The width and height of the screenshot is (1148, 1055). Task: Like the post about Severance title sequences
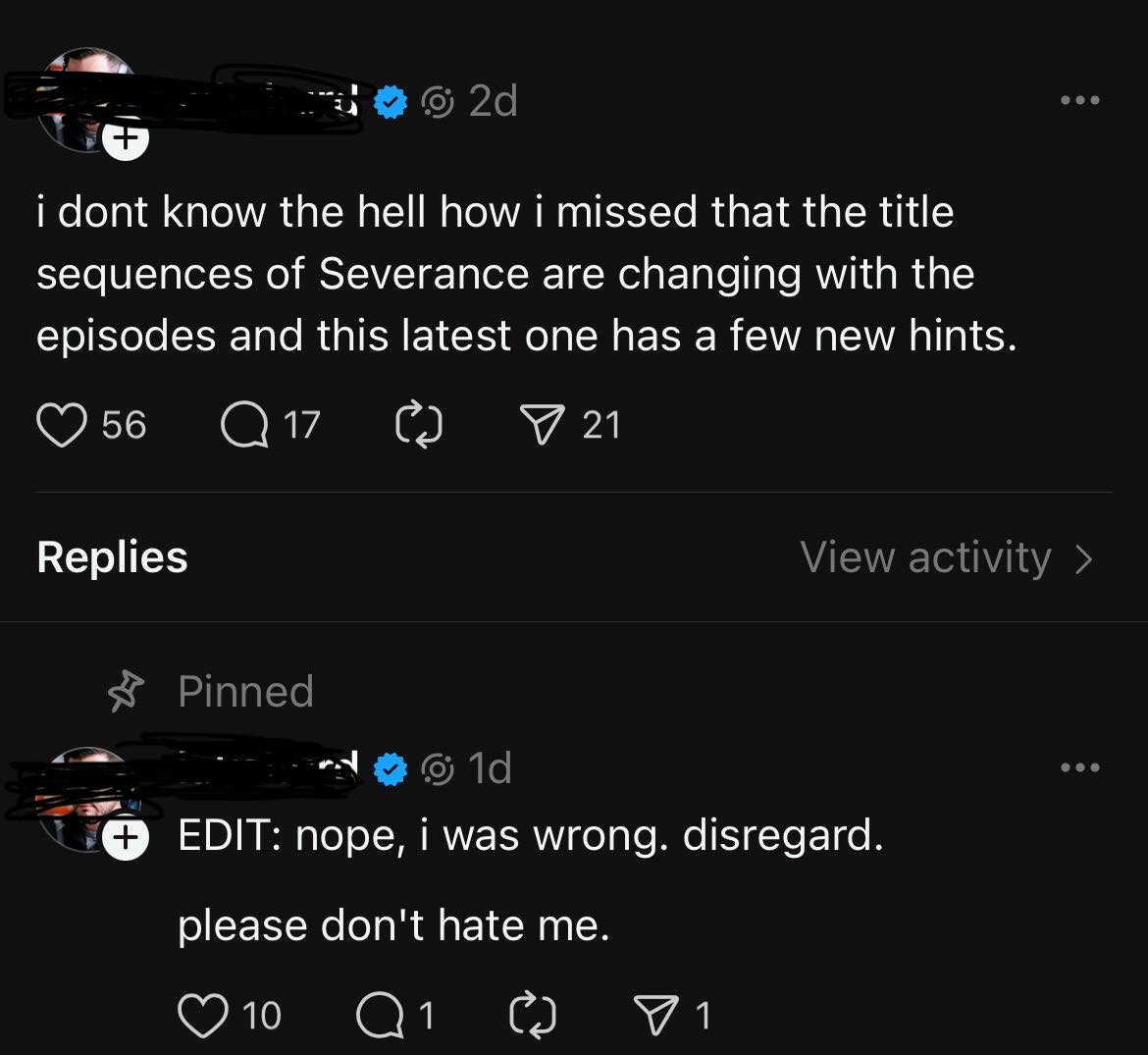pos(62,425)
